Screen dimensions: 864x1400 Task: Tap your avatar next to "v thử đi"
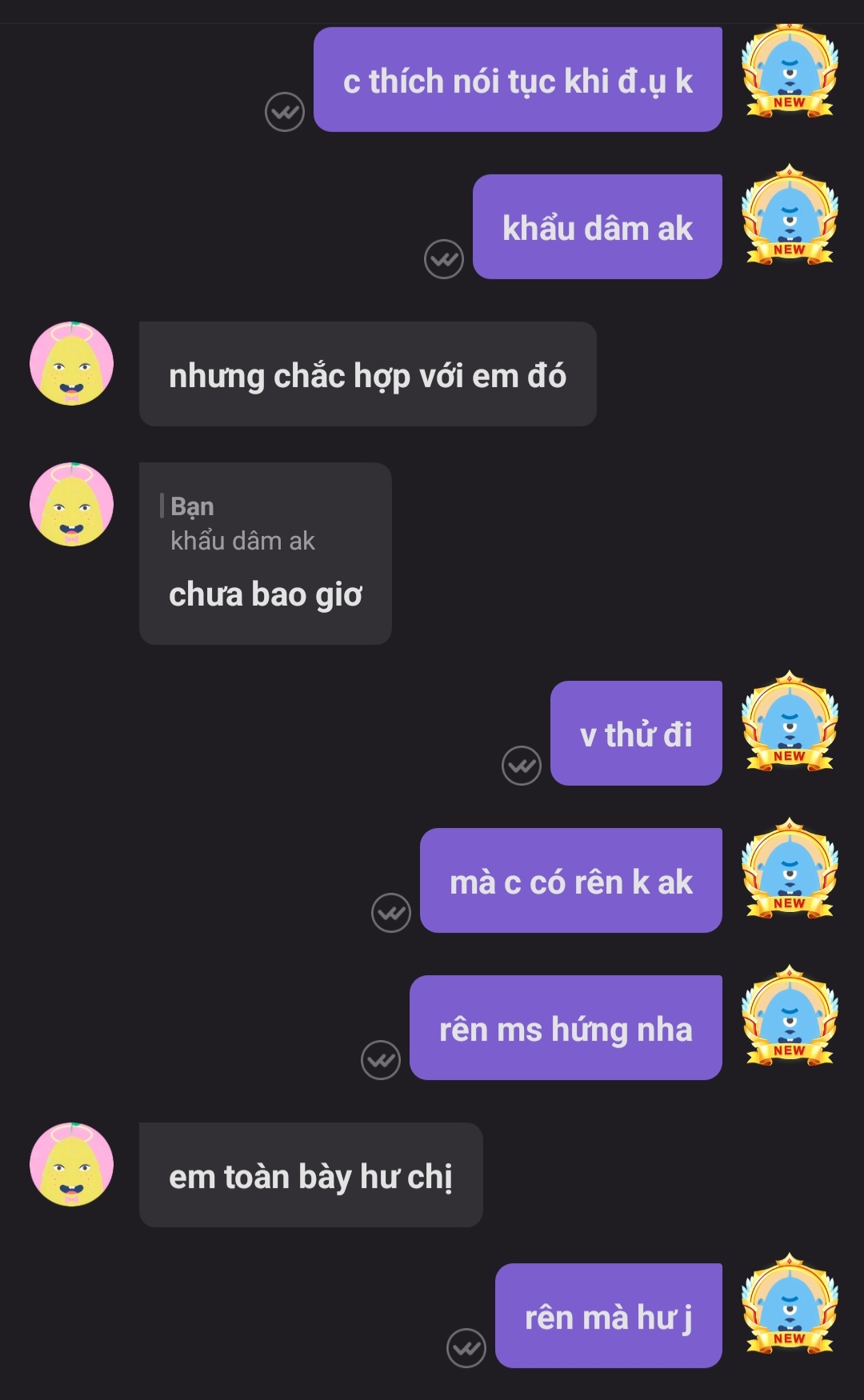click(x=790, y=722)
